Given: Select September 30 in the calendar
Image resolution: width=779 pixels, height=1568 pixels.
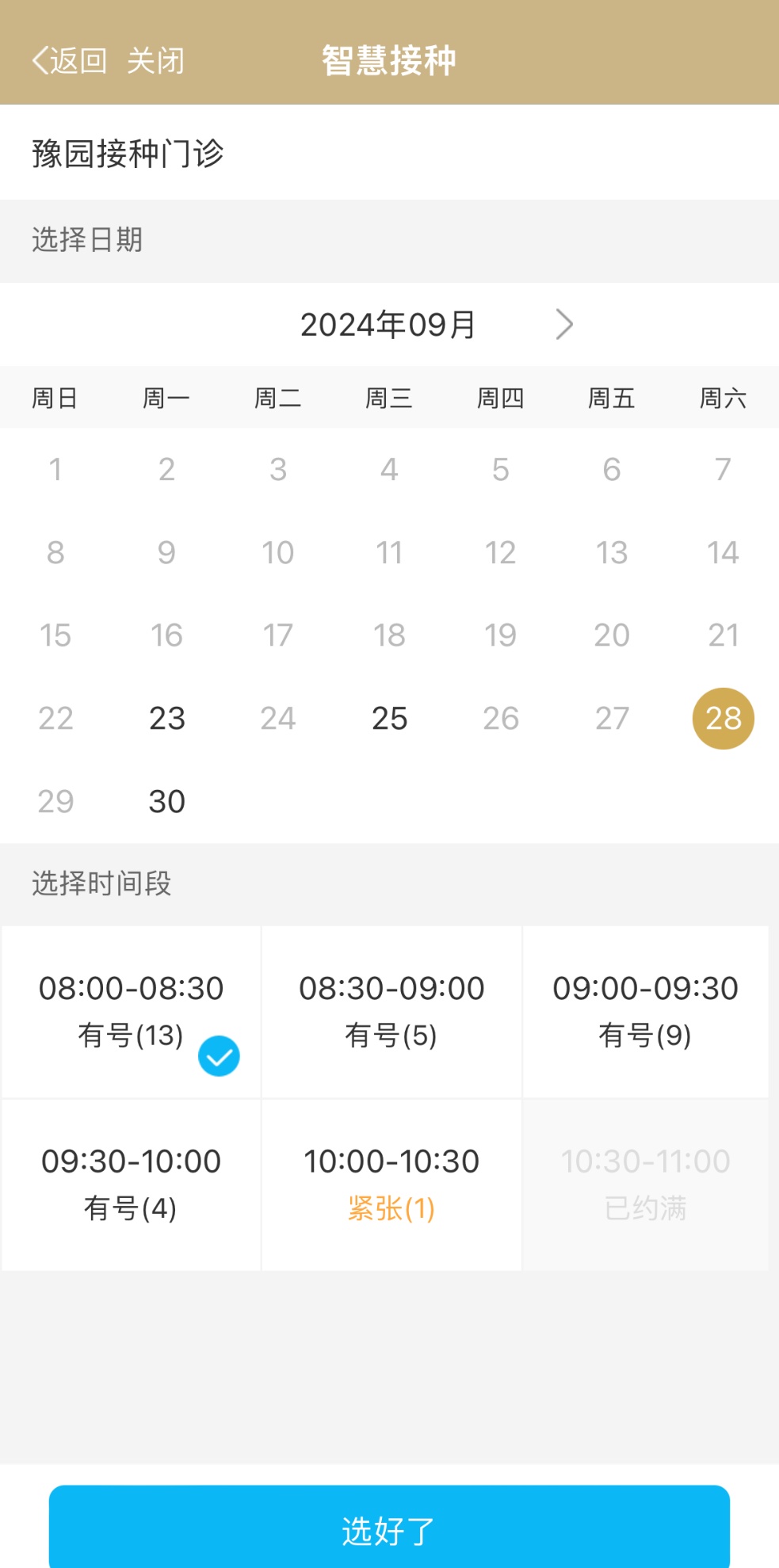Looking at the screenshot, I should pos(166,802).
